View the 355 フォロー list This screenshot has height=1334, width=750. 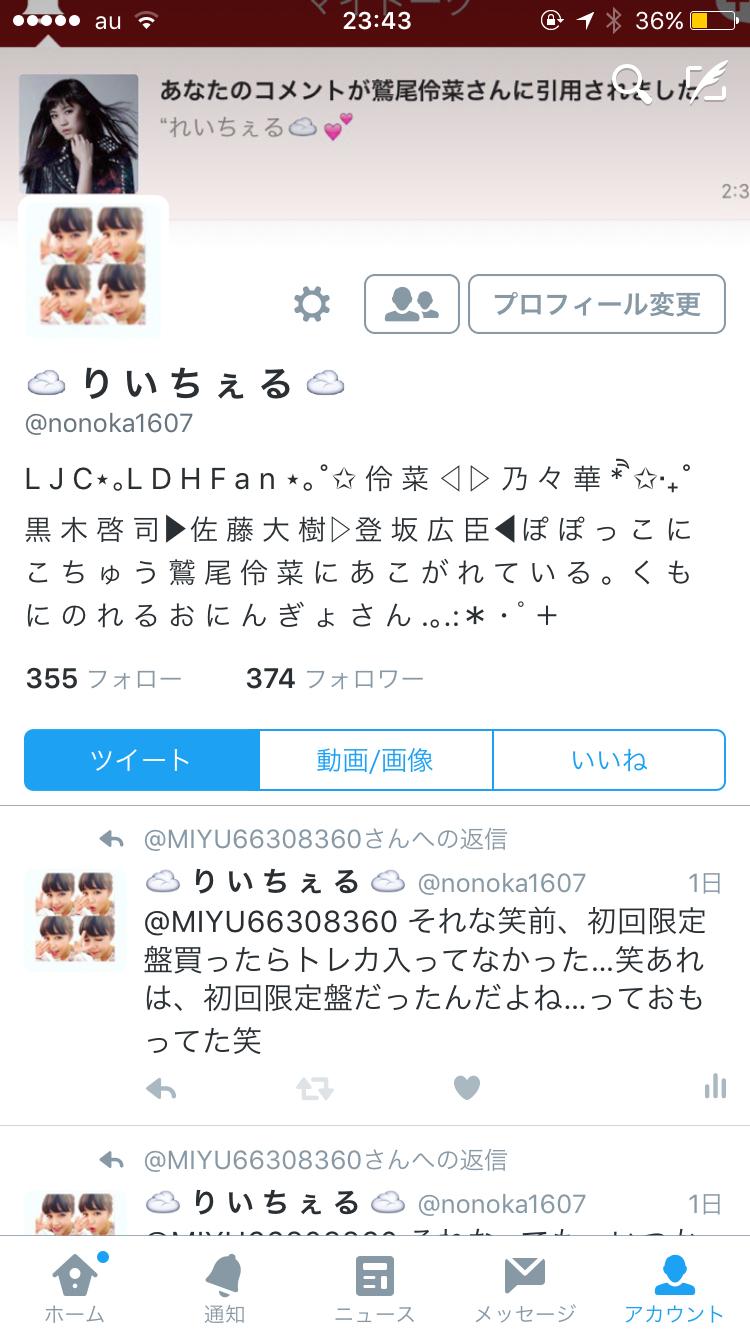(104, 679)
